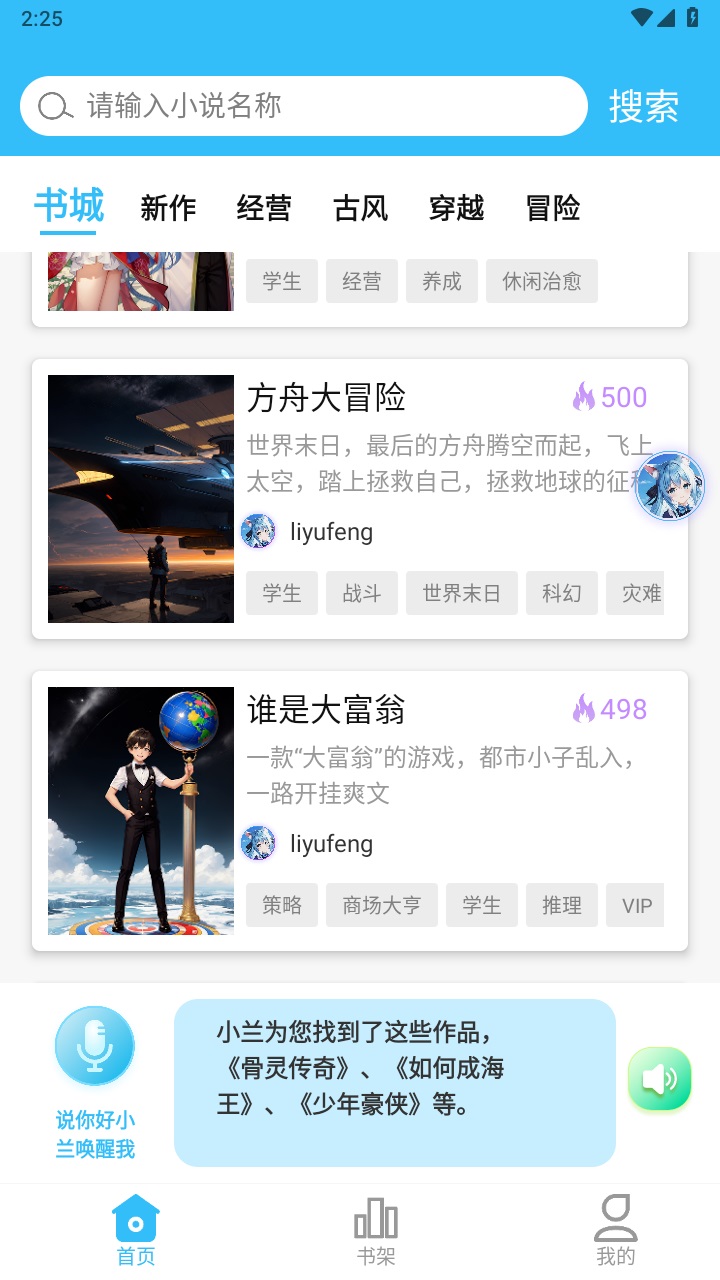The image size is (720, 1280).
Task: Expand the 休闲治愈 tag chip
Action: coord(541,281)
